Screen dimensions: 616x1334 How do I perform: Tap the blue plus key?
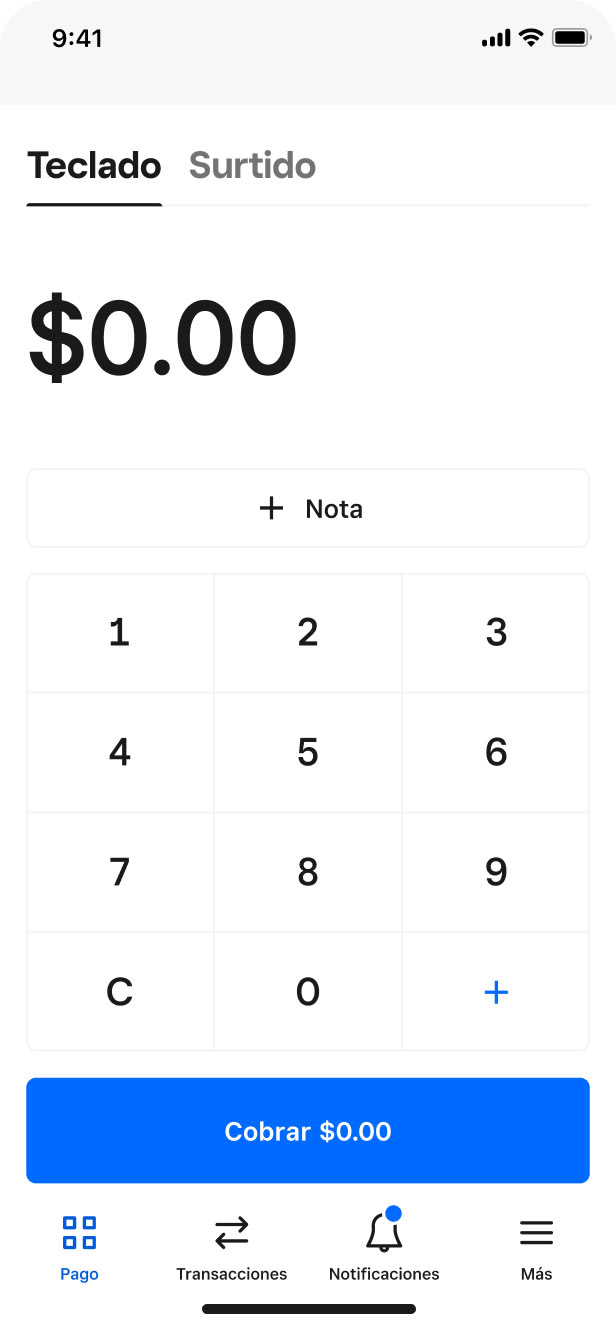[x=496, y=992]
